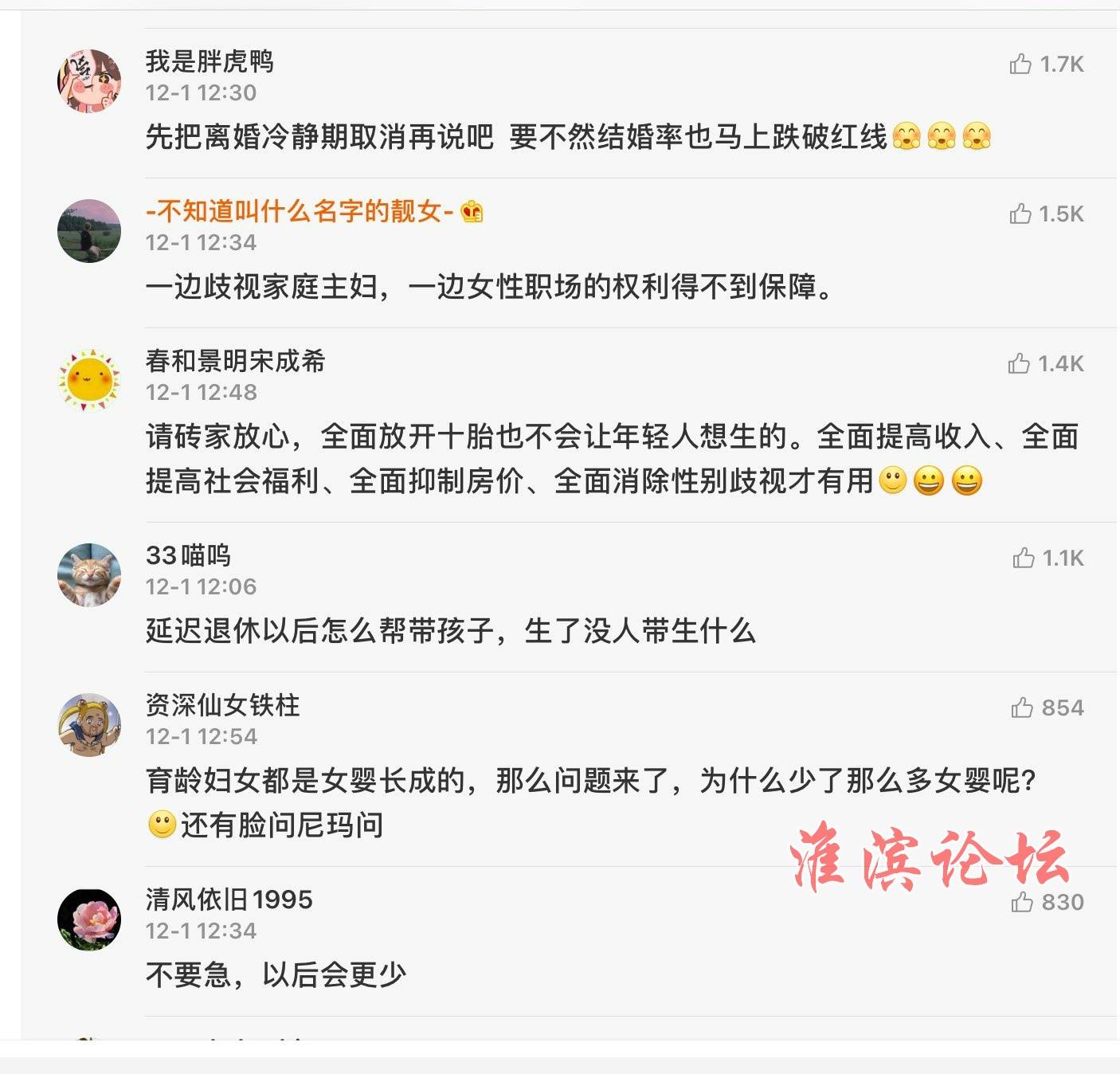Like the comment by 我是胖虎鸭
This screenshot has height=1074, width=1120.
[1020, 64]
